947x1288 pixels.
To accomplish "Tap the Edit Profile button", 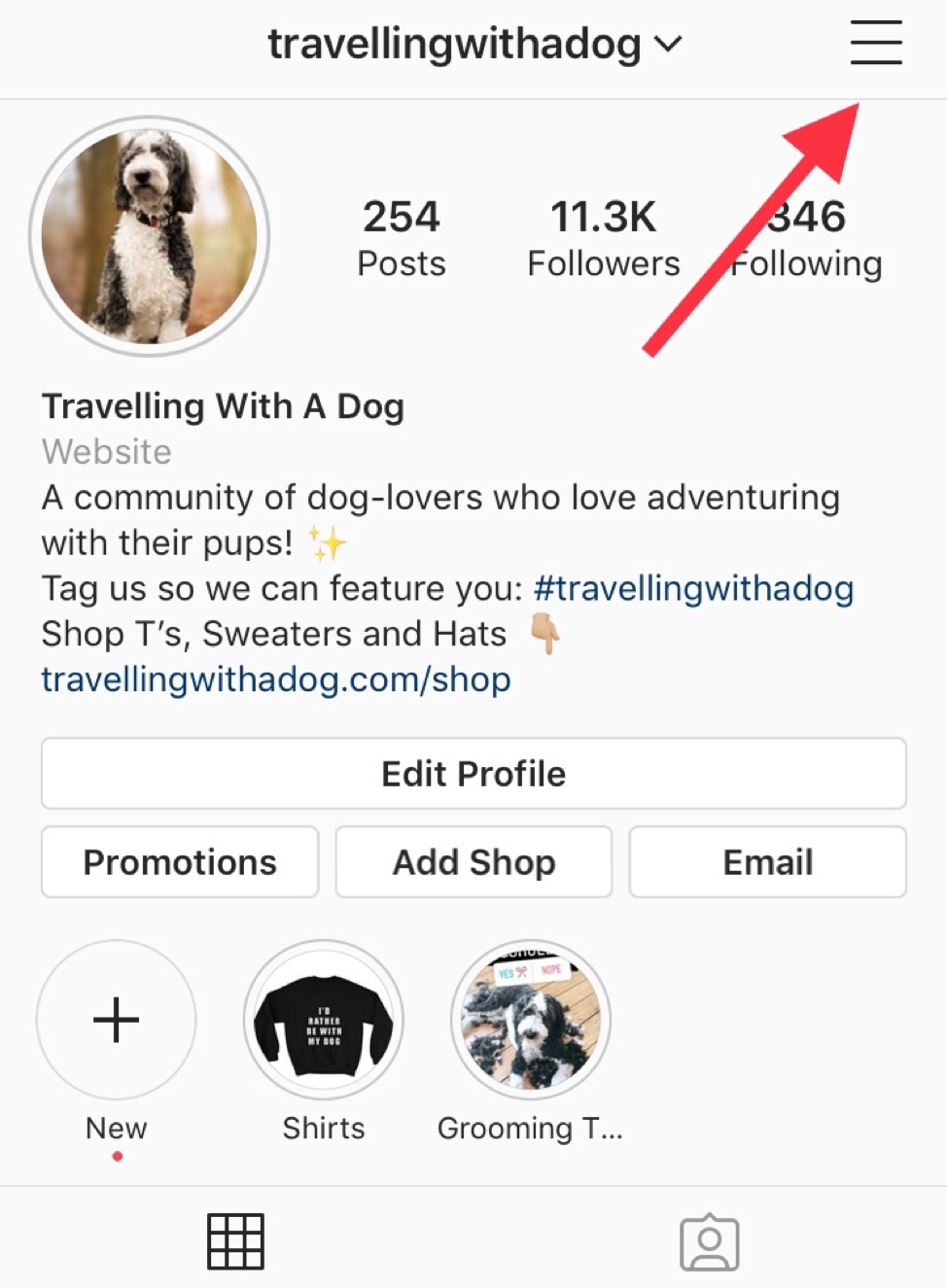I will tap(473, 774).
